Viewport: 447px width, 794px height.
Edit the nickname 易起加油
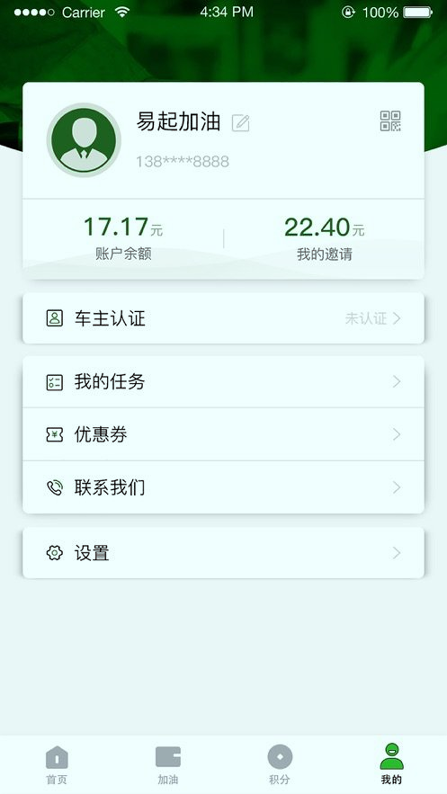click(x=240, y=123)
